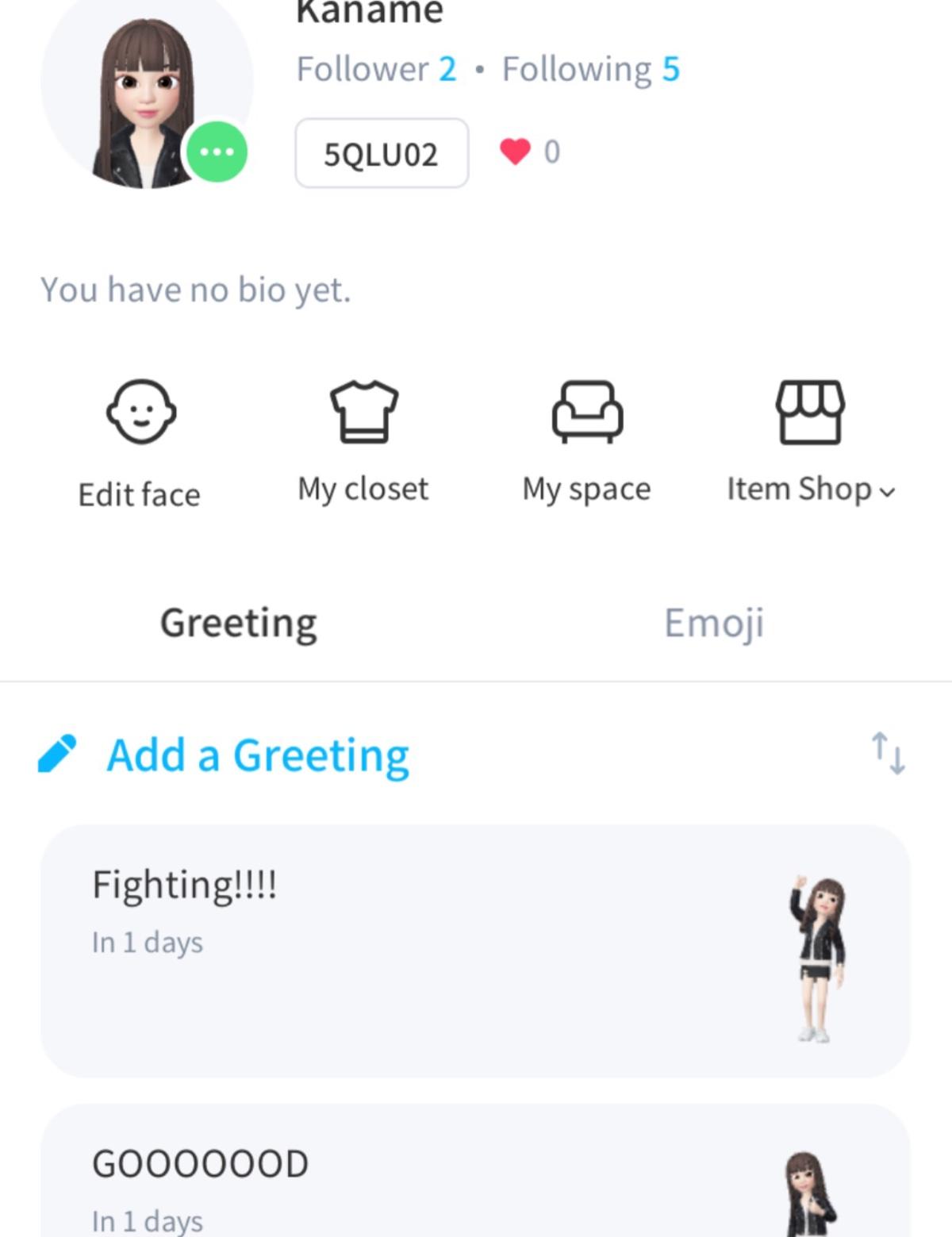Tap the 5QLU02 code button
The width and height of the screenshot is (952, 1237).
coord(382,153)
